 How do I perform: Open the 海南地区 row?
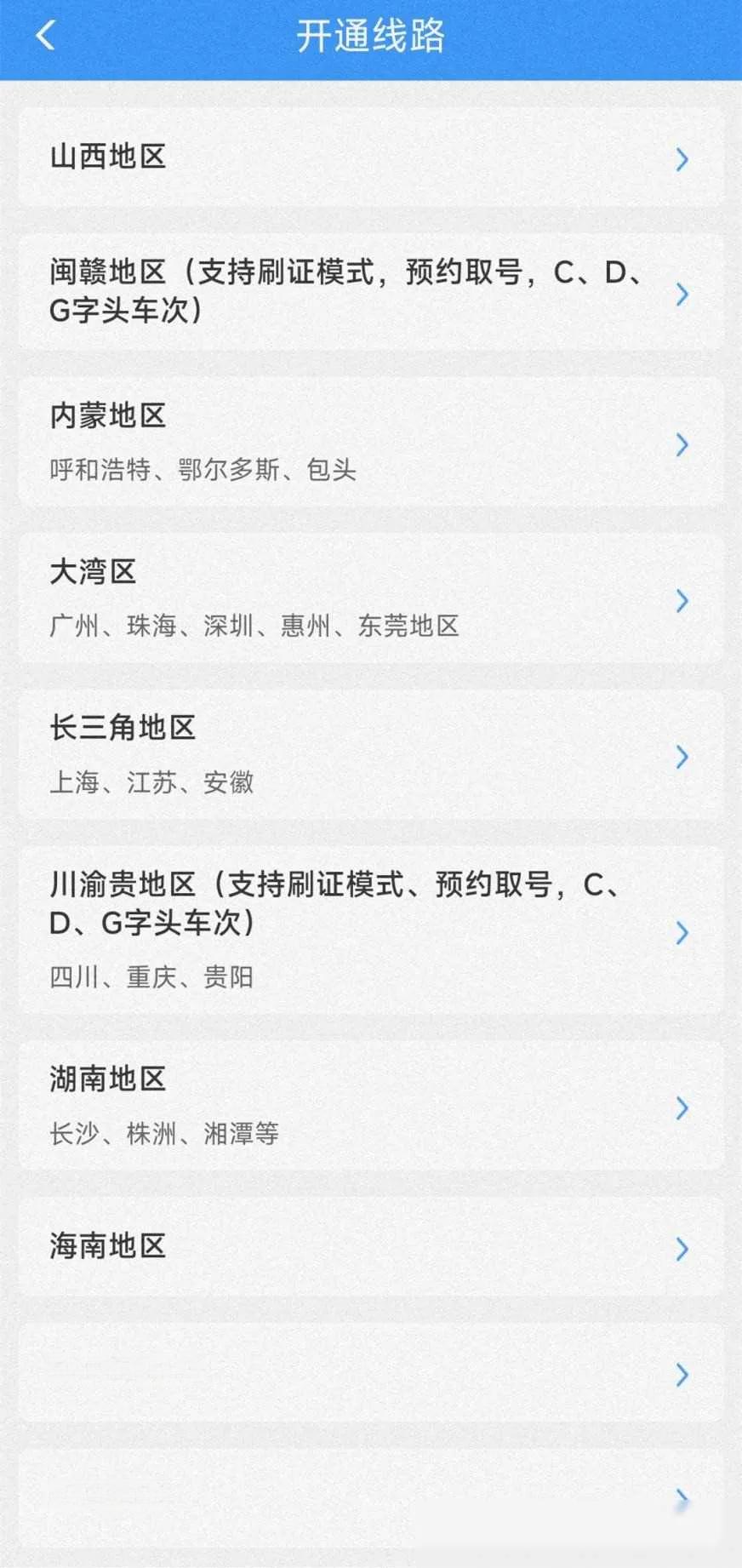[371, 1247]
